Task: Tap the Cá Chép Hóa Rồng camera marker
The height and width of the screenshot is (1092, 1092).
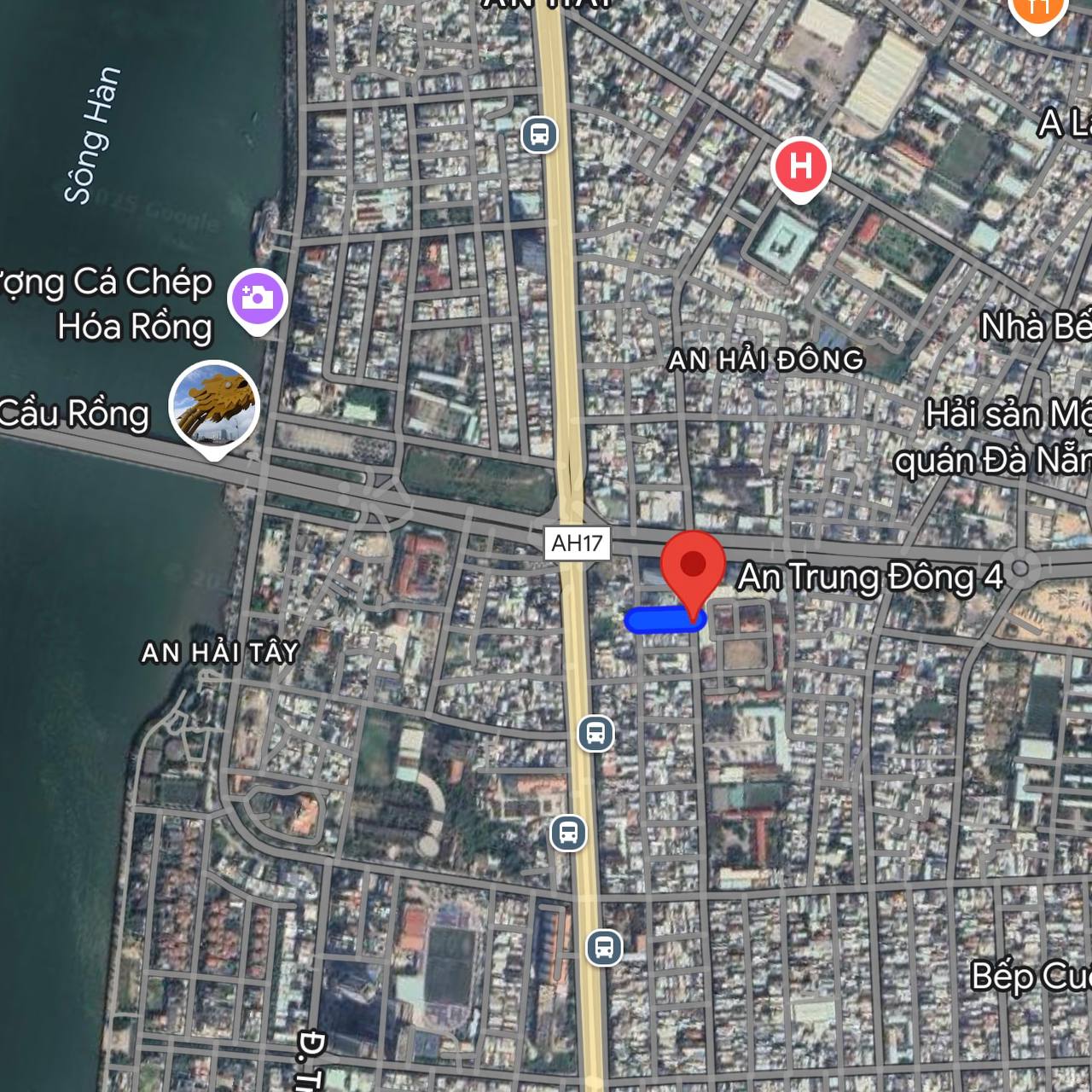Action: click(257, 299)
